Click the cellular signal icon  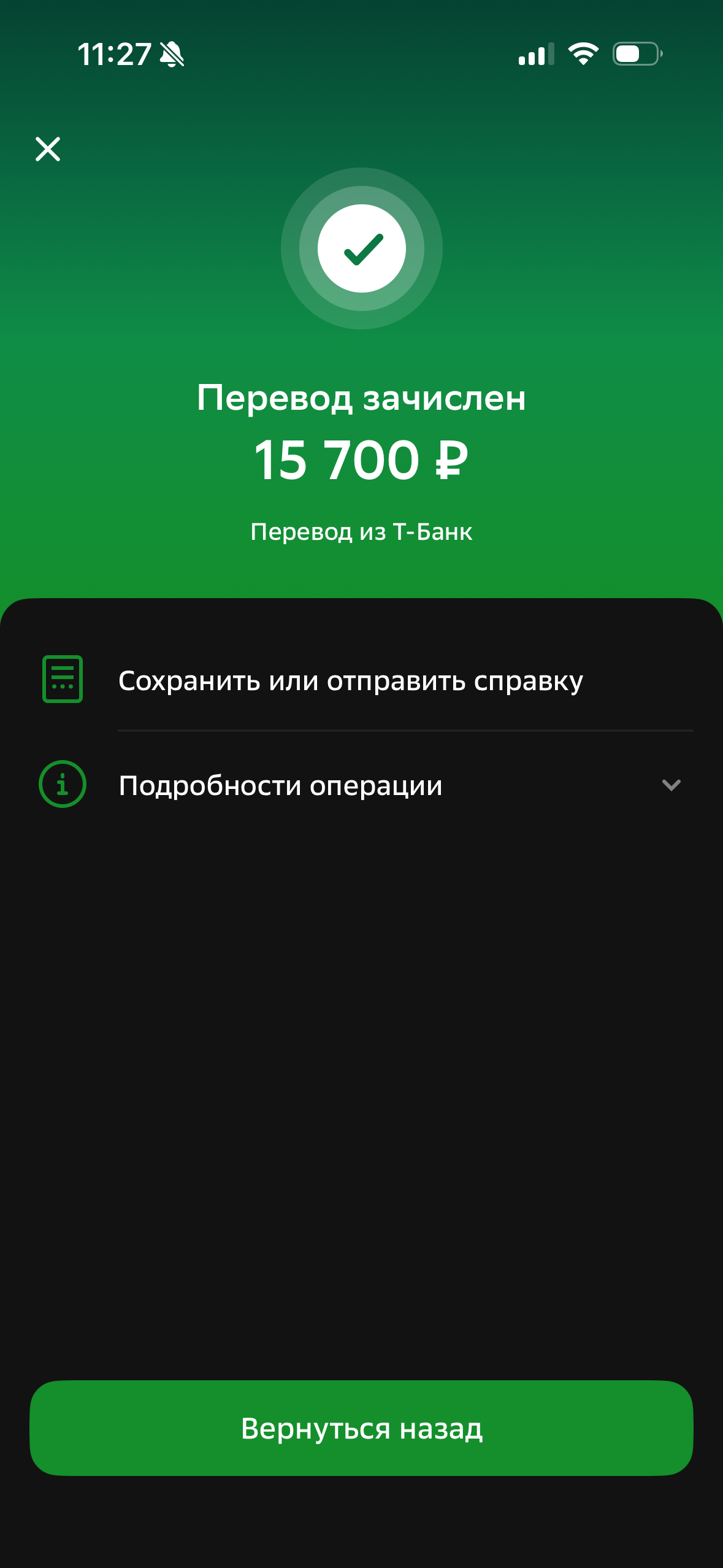coord(535,55)
